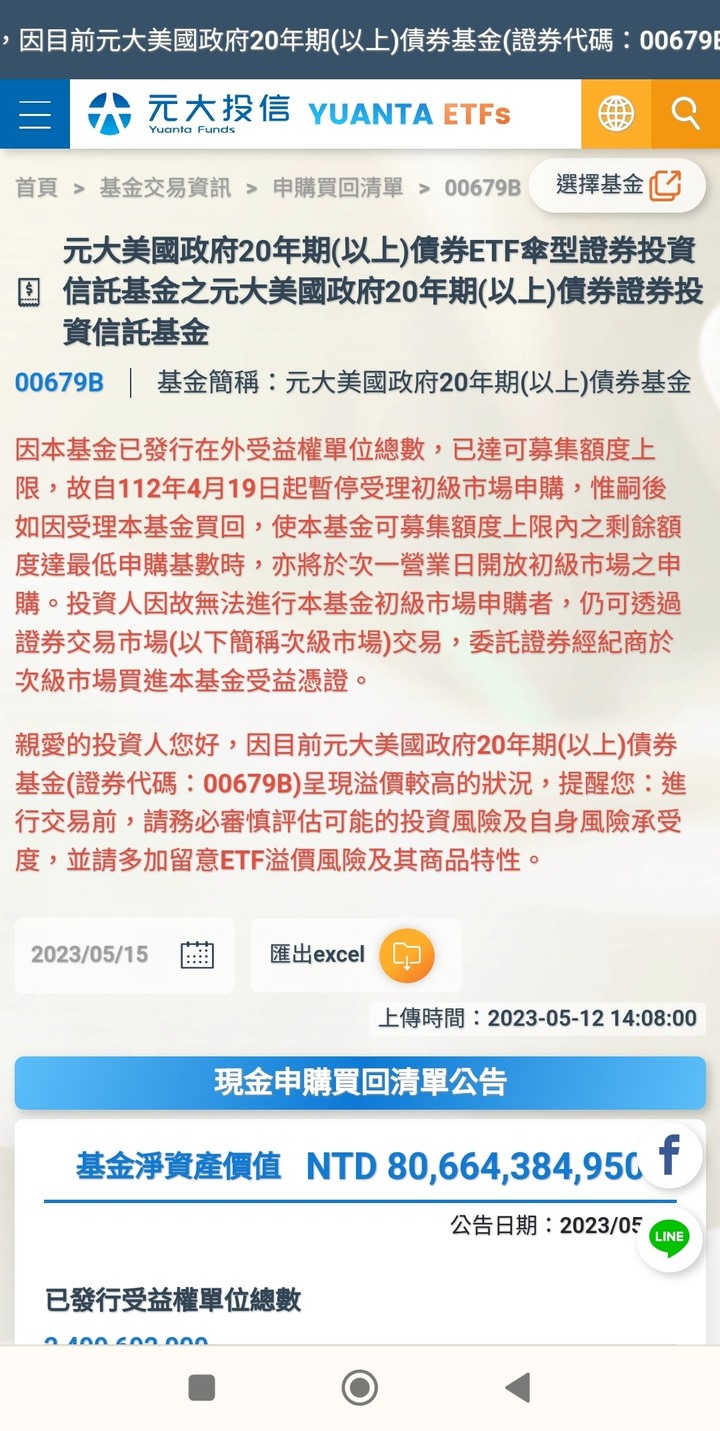Go to the system home screen

click(x=360, y=1387)
